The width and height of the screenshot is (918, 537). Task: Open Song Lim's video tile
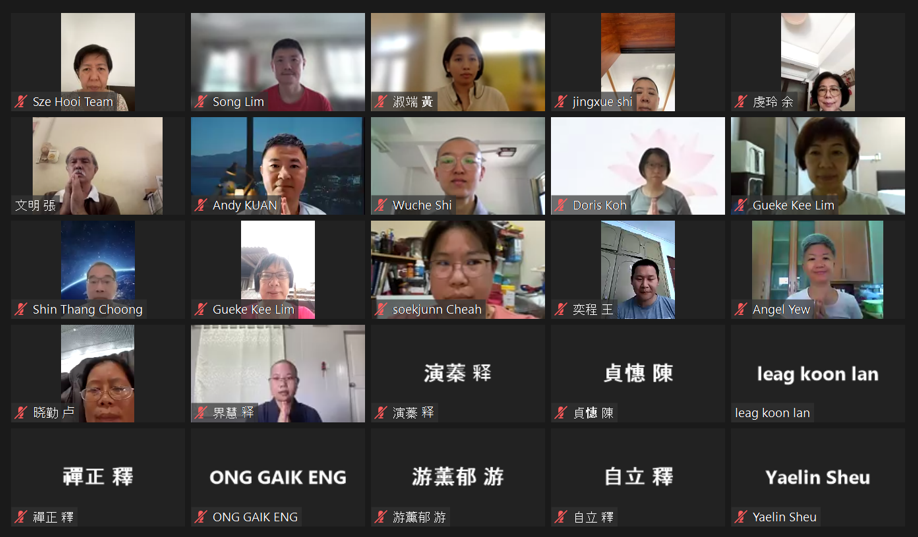(278, 61)
